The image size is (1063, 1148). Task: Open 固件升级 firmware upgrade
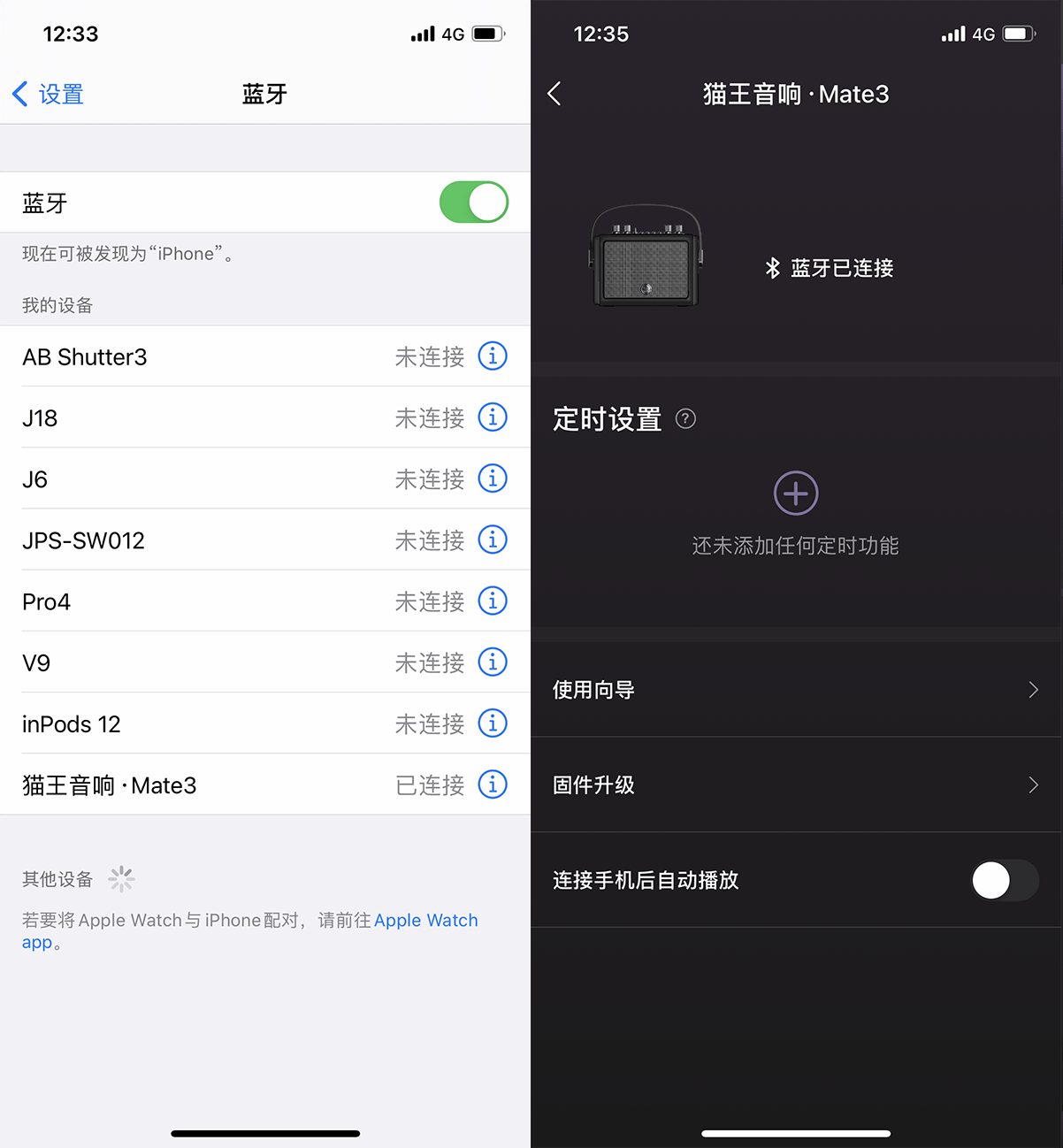[796, 785]
